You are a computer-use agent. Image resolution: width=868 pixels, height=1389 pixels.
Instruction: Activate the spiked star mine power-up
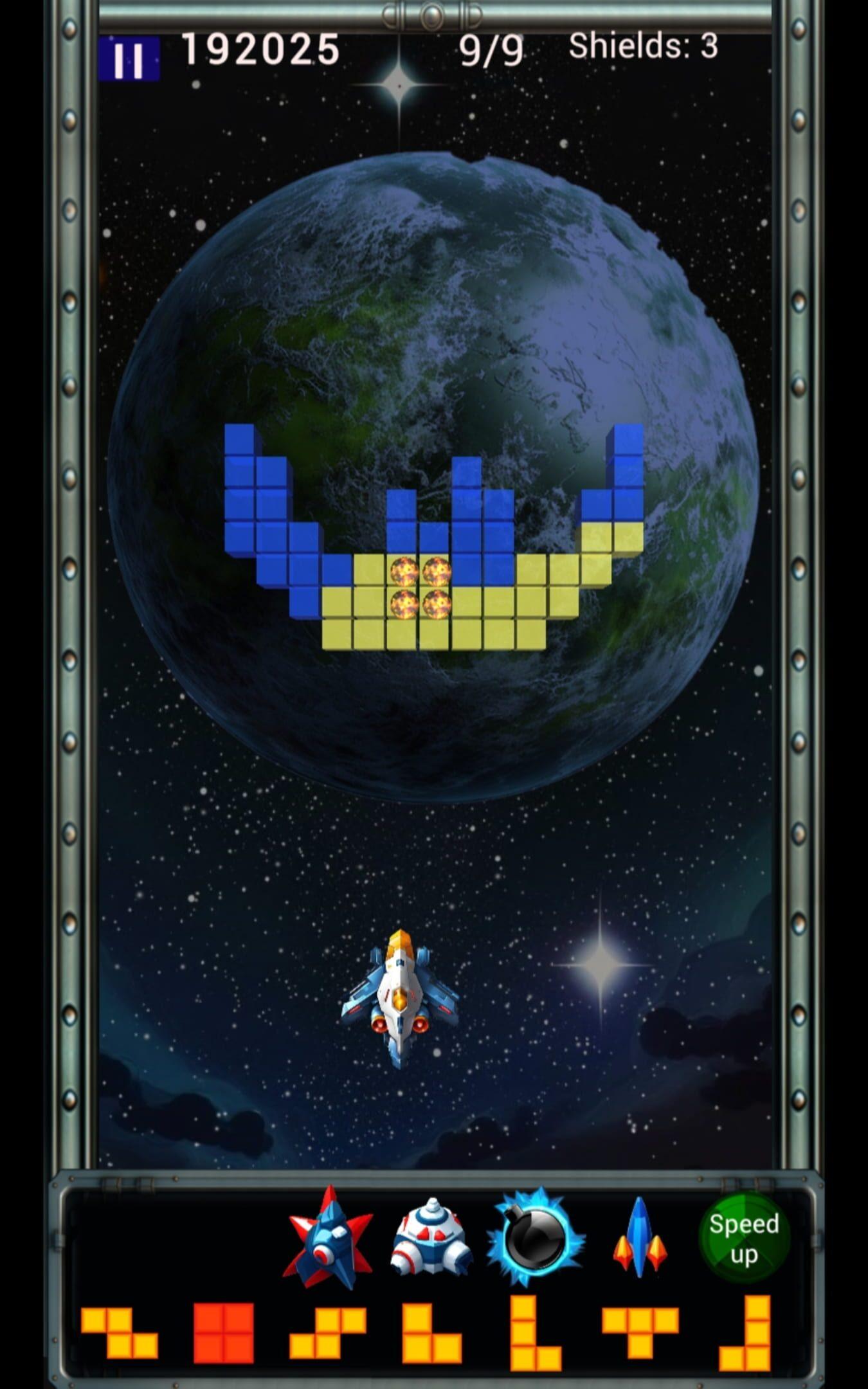(x=329, y=1237)
